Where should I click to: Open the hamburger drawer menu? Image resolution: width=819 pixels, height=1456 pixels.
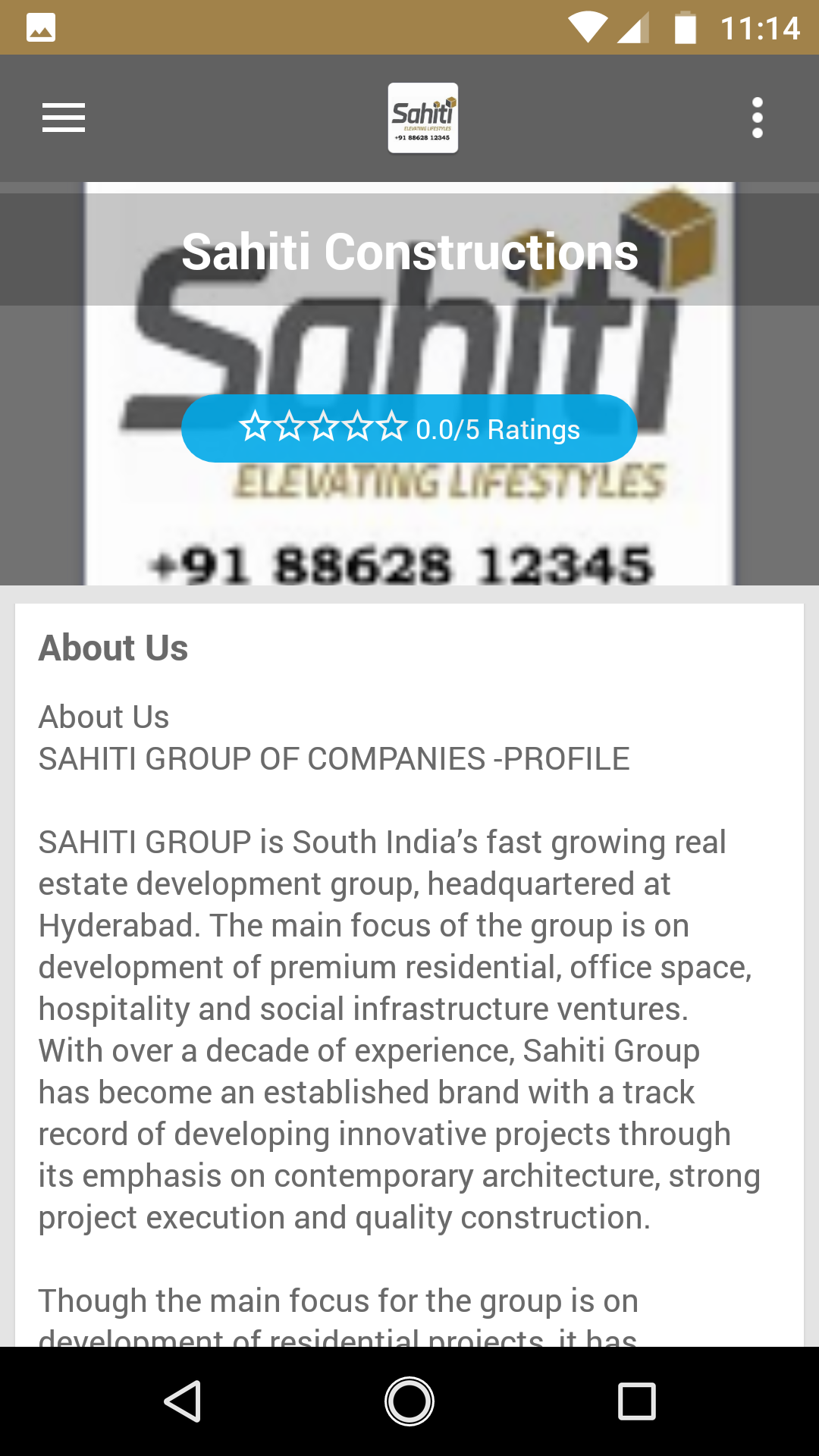pyautogui.click(x=64, y=118)
